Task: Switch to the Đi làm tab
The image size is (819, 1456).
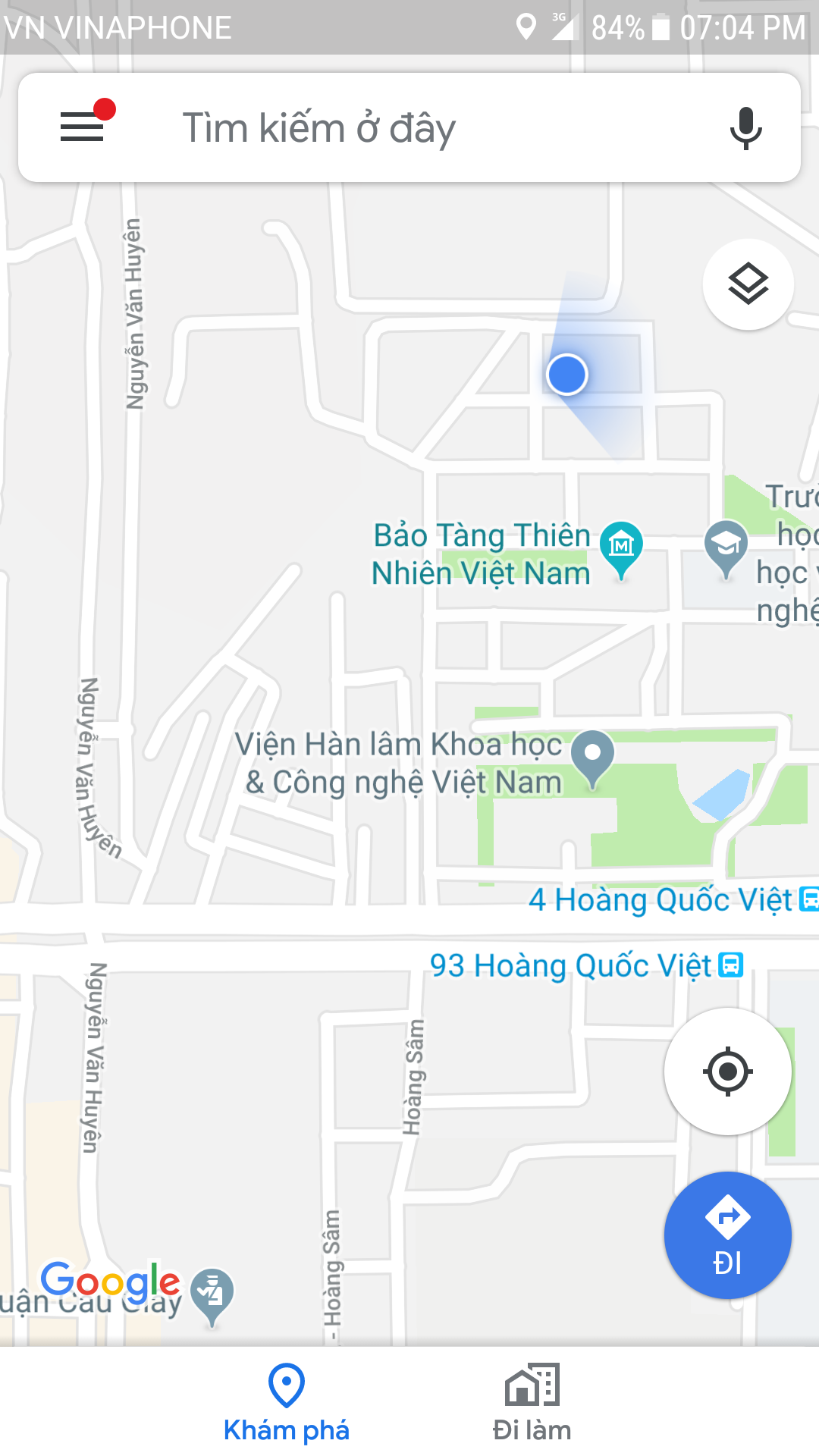Action: click(x=532, y=1403)
